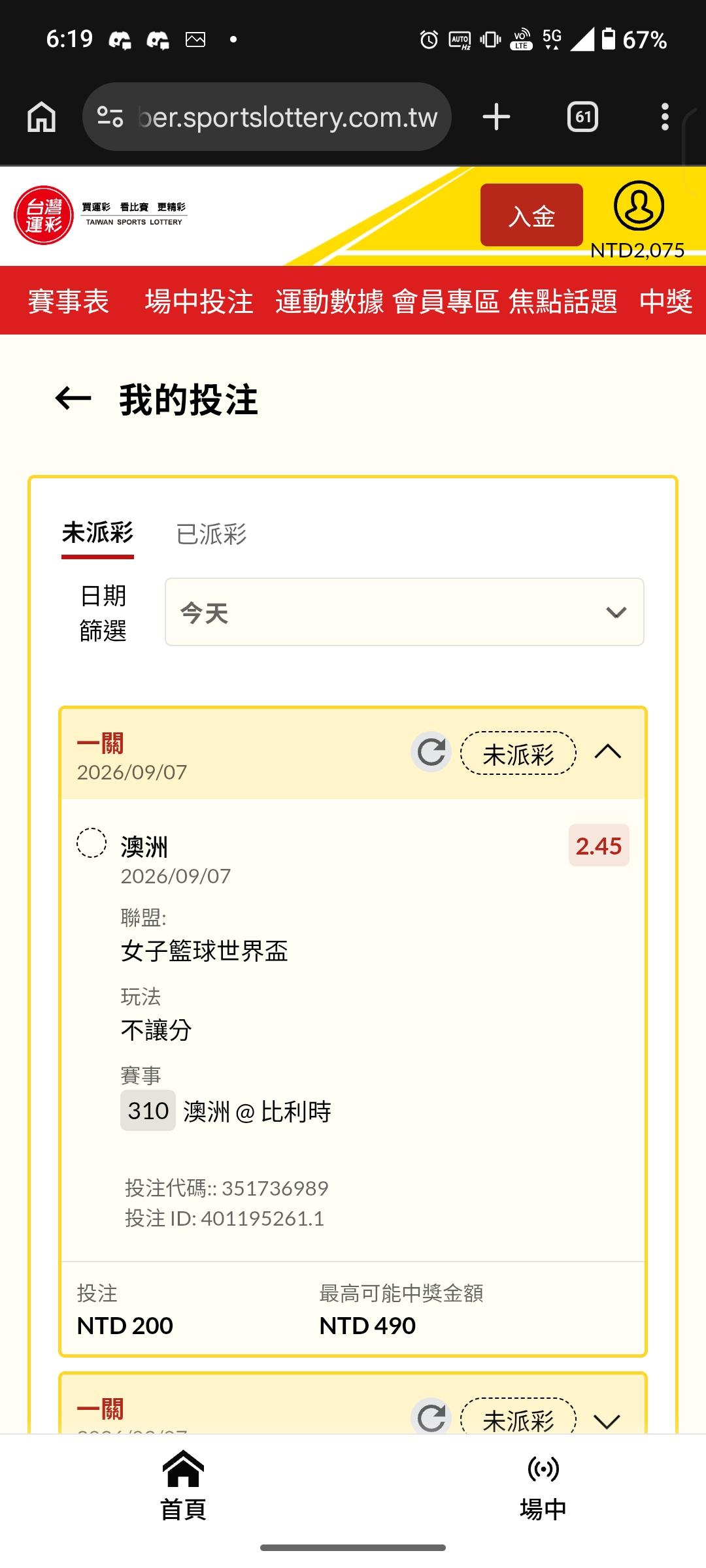Open a new browser tab

(496, 117)
